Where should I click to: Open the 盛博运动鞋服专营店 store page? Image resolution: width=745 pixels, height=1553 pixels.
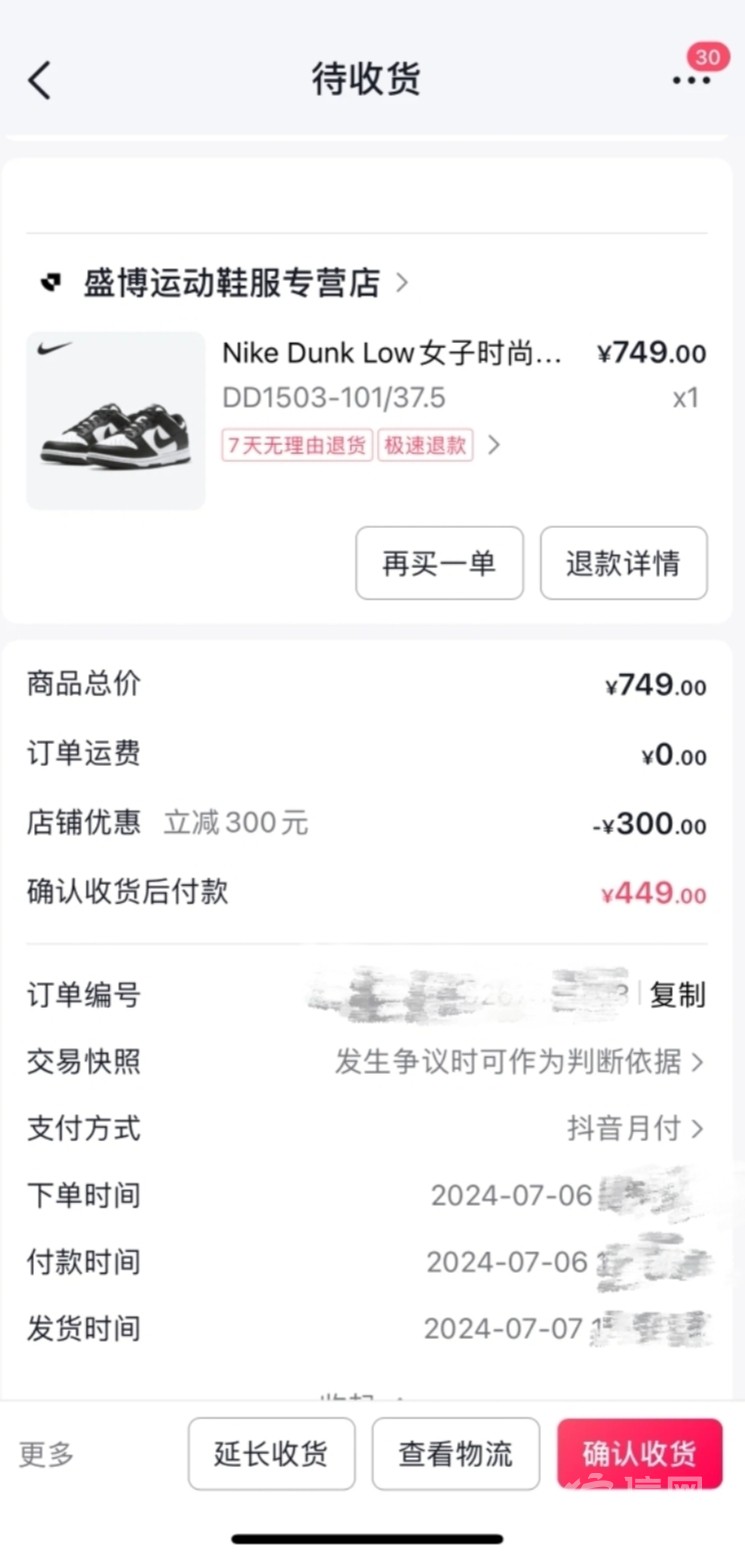230,284
